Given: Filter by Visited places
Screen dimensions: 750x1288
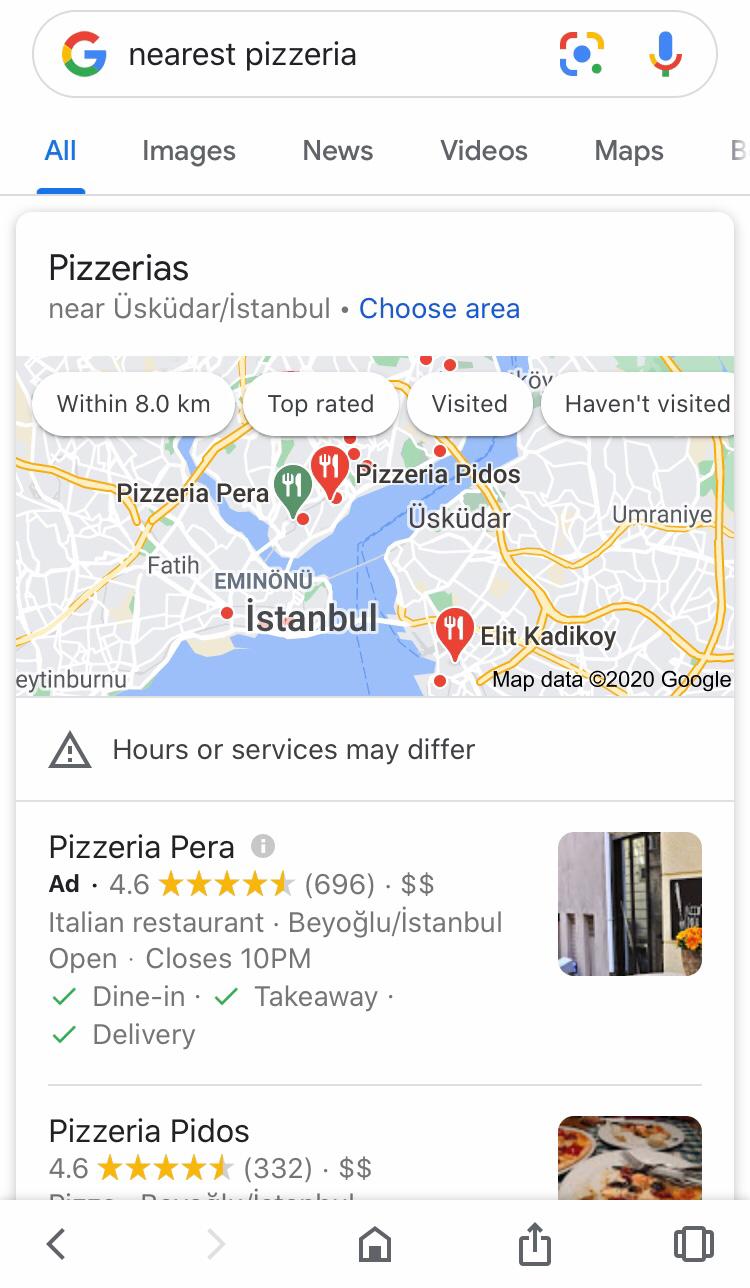Looking at the screenshot, I should pos(470,404).
